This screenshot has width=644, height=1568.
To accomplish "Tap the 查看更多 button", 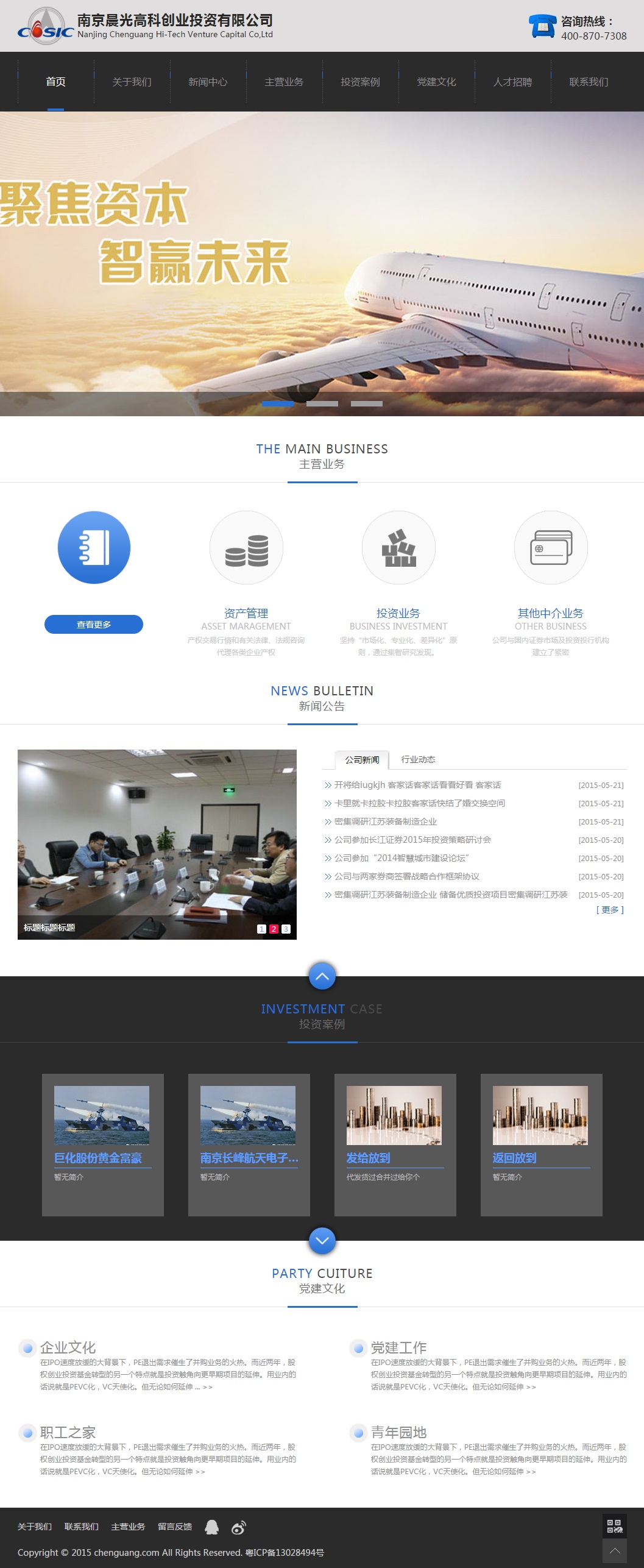I will click(x=94, y=624).
